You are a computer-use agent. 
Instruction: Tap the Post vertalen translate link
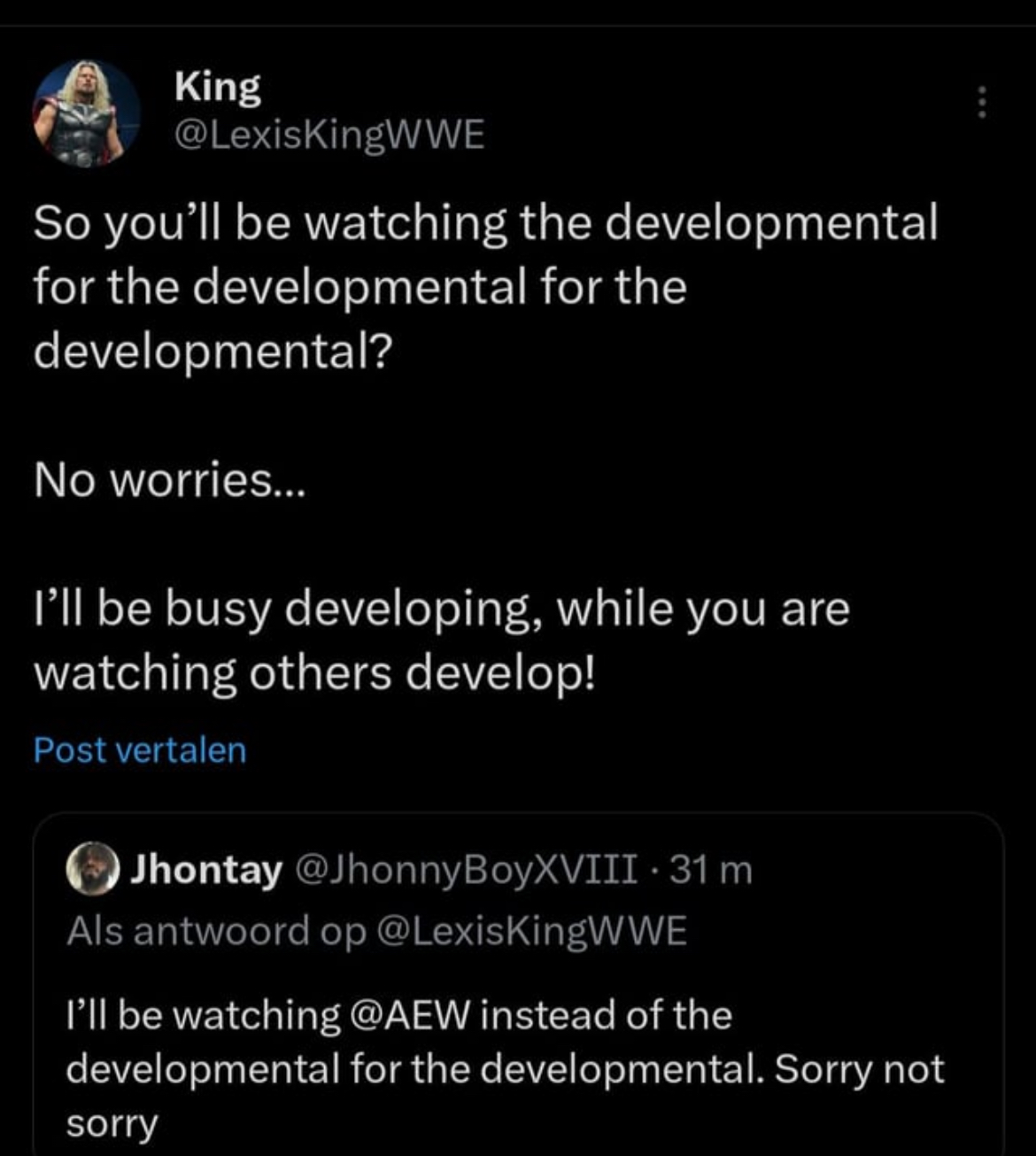[x=140, y=750]
